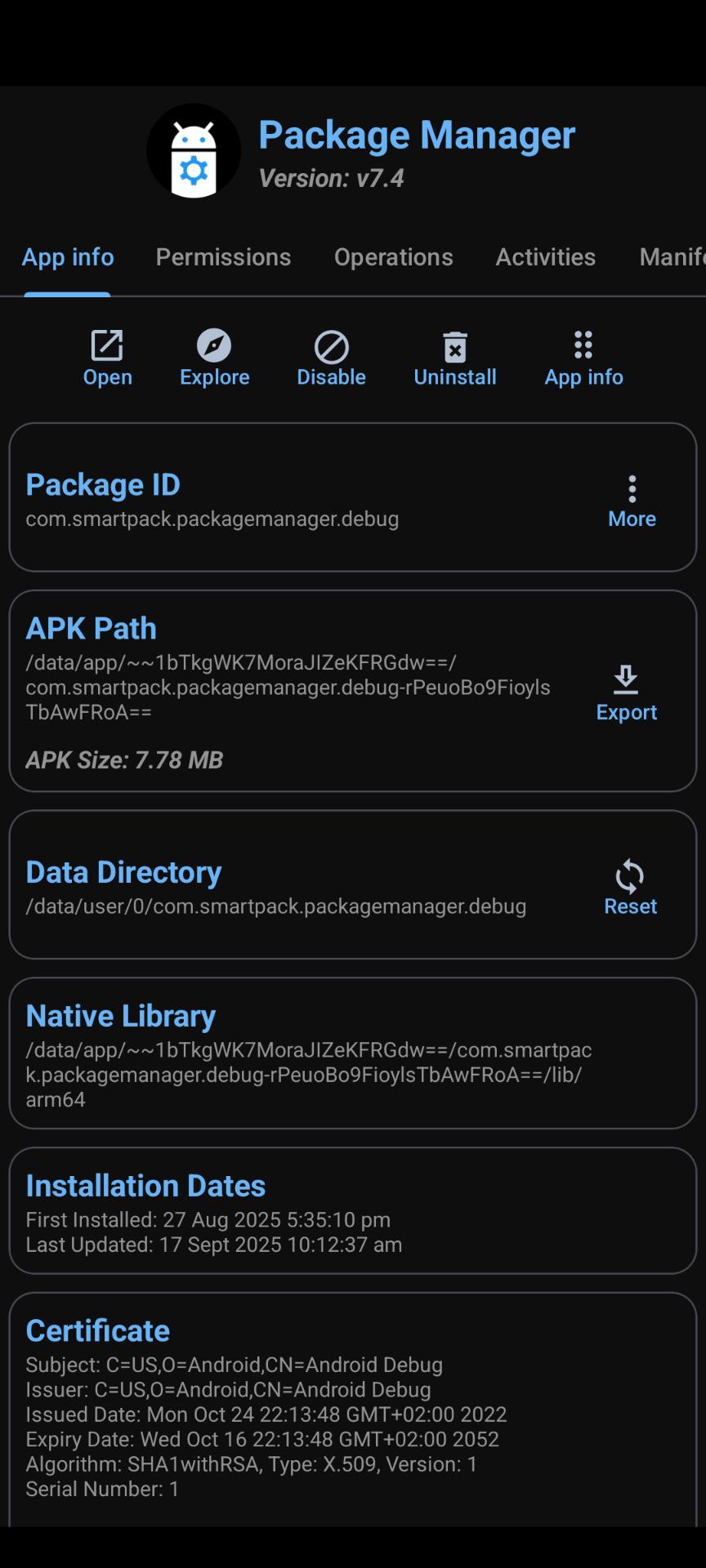This screenshot has height=1568, width=706.
Task: Disable this package
Action: tap(331, 358)
